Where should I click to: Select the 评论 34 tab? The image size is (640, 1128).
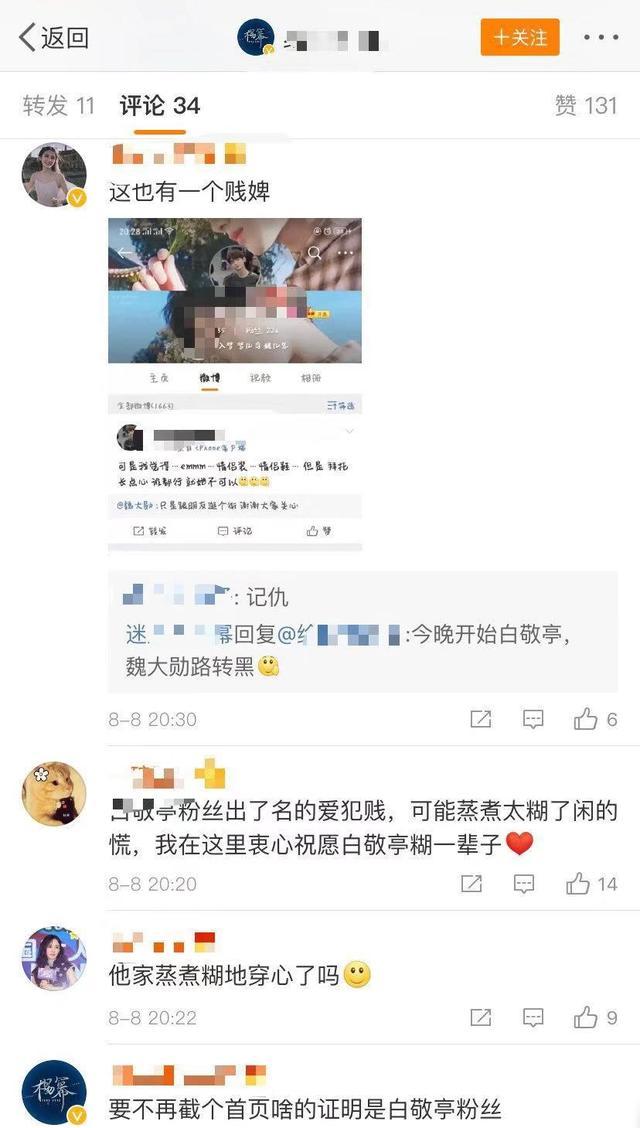coord(160,105)
